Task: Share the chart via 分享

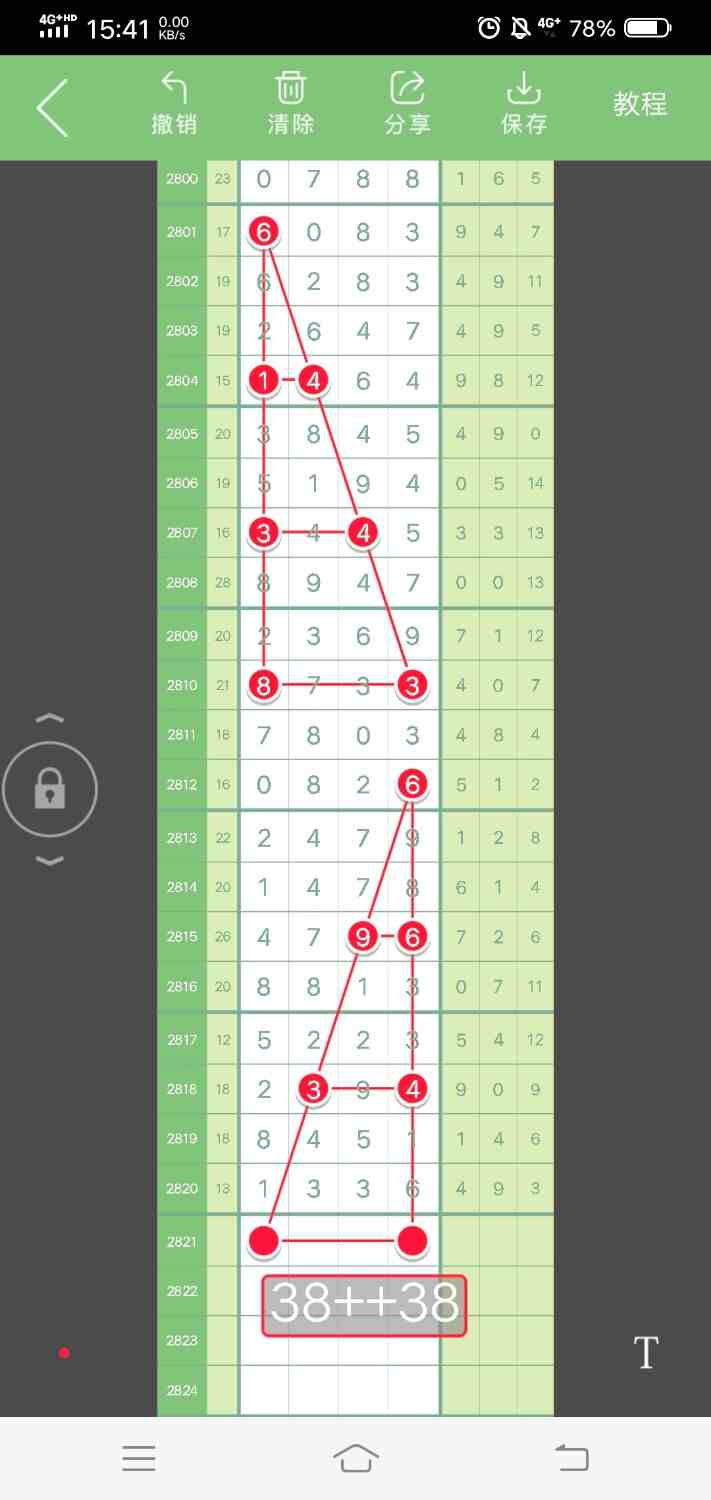Action: pos(407,104)
